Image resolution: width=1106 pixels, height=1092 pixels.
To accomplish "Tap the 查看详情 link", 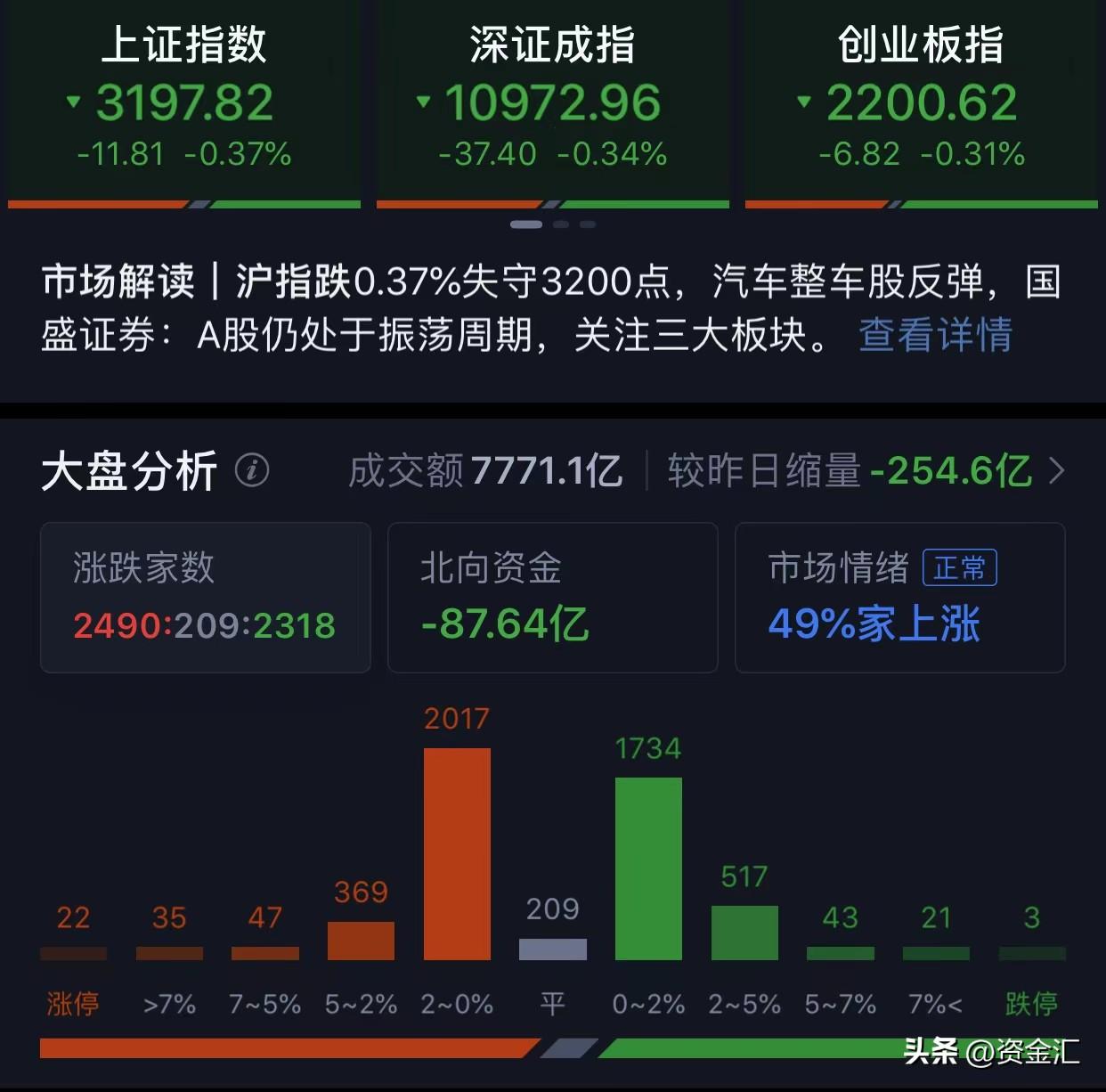I will point(935,336).
